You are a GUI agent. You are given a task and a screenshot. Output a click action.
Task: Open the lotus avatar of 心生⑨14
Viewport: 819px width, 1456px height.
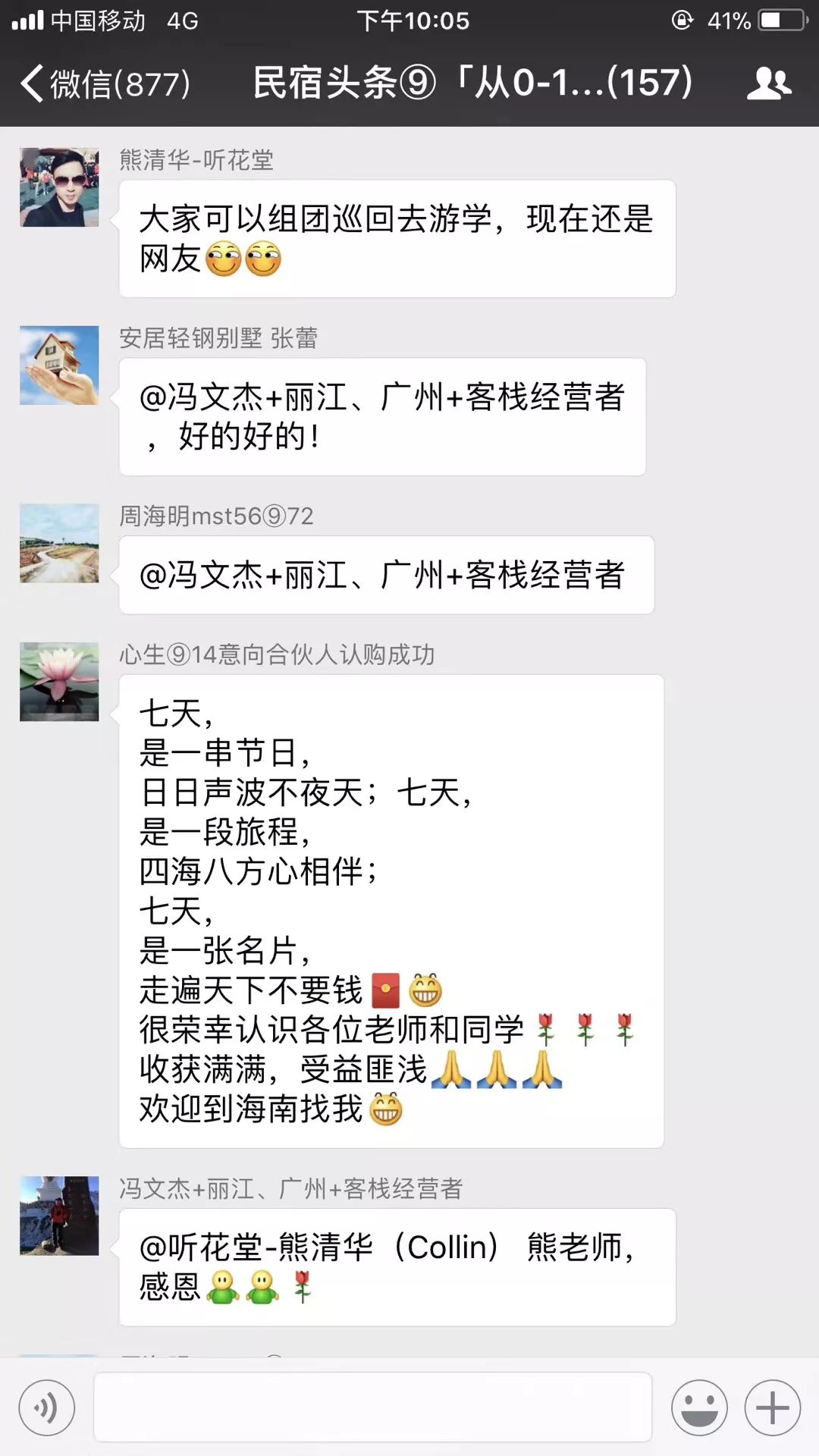59,682
